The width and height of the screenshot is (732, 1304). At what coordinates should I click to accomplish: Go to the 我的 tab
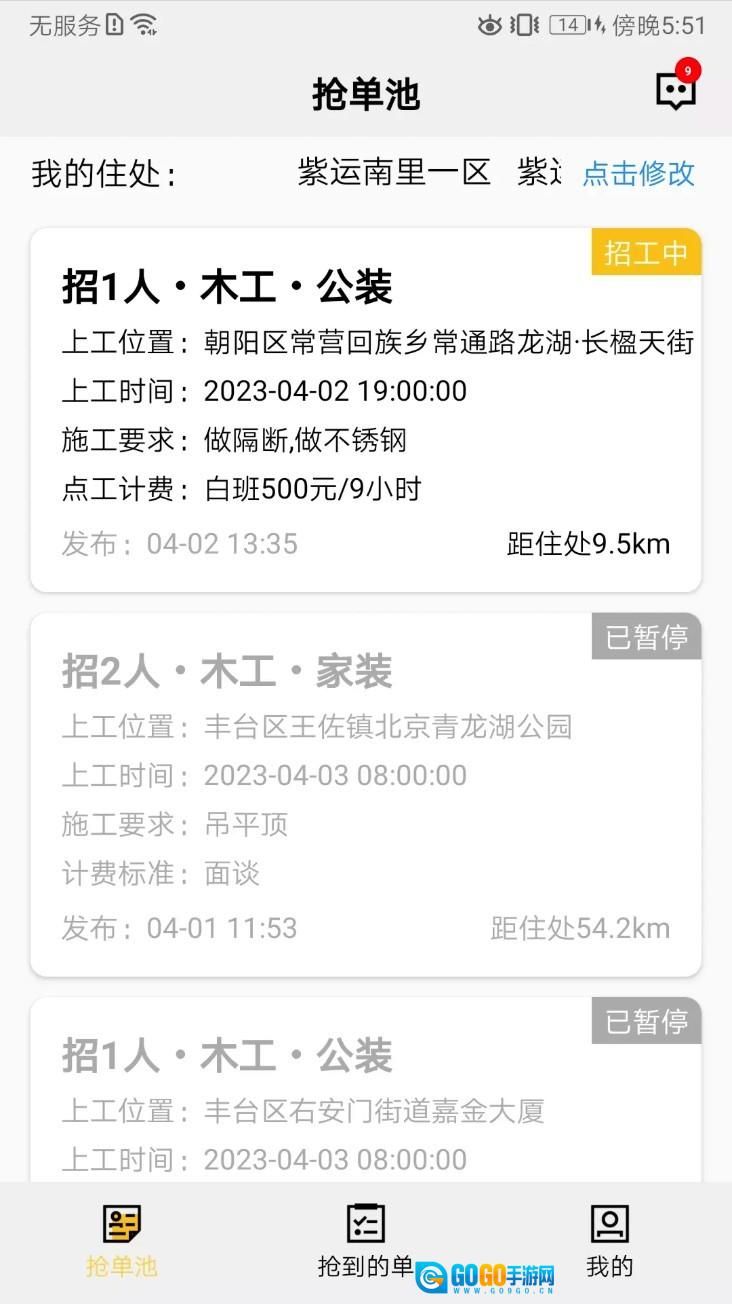(609, 1242)
